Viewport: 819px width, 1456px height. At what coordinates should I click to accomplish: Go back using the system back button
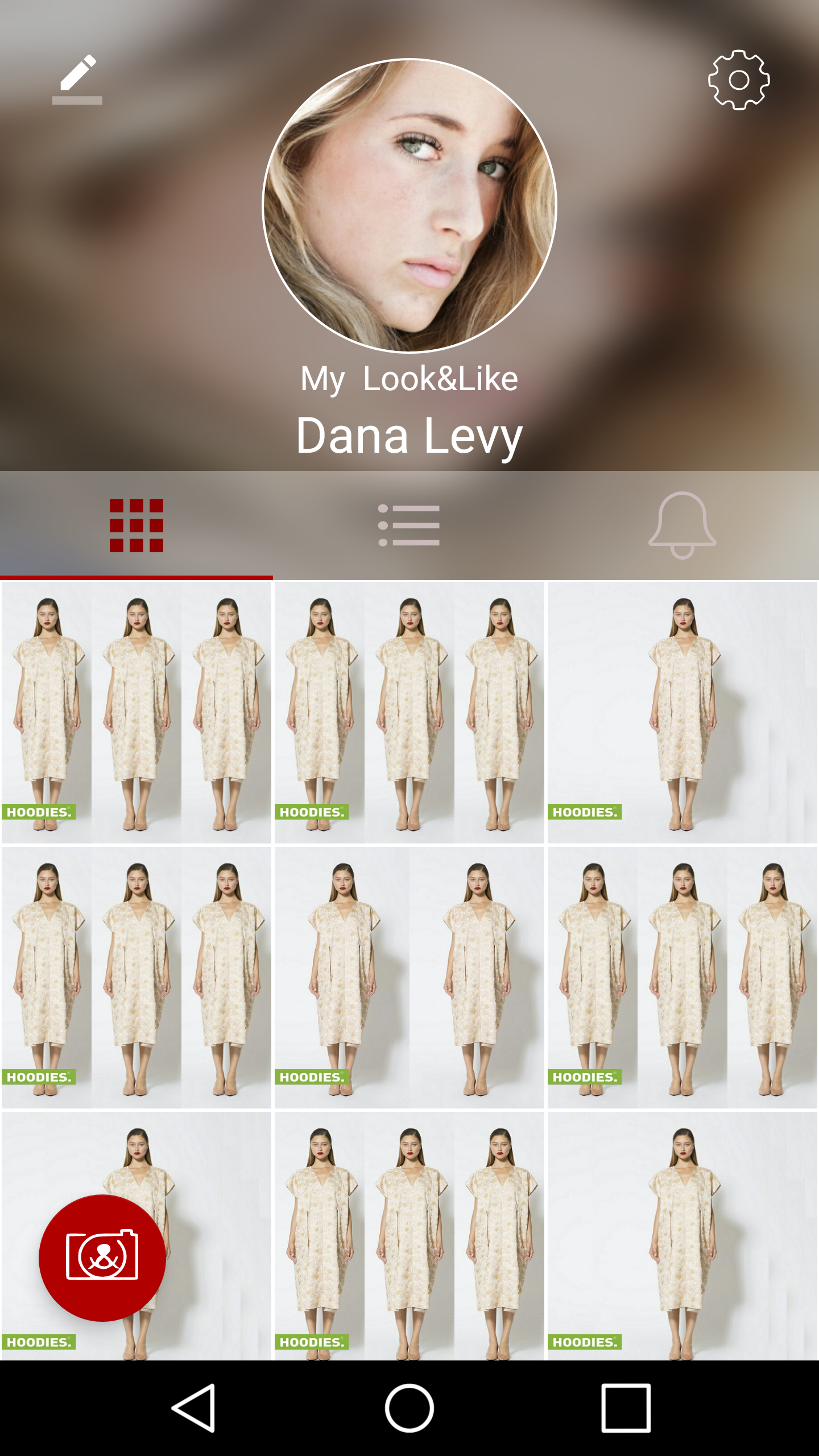coord(194,1408)
